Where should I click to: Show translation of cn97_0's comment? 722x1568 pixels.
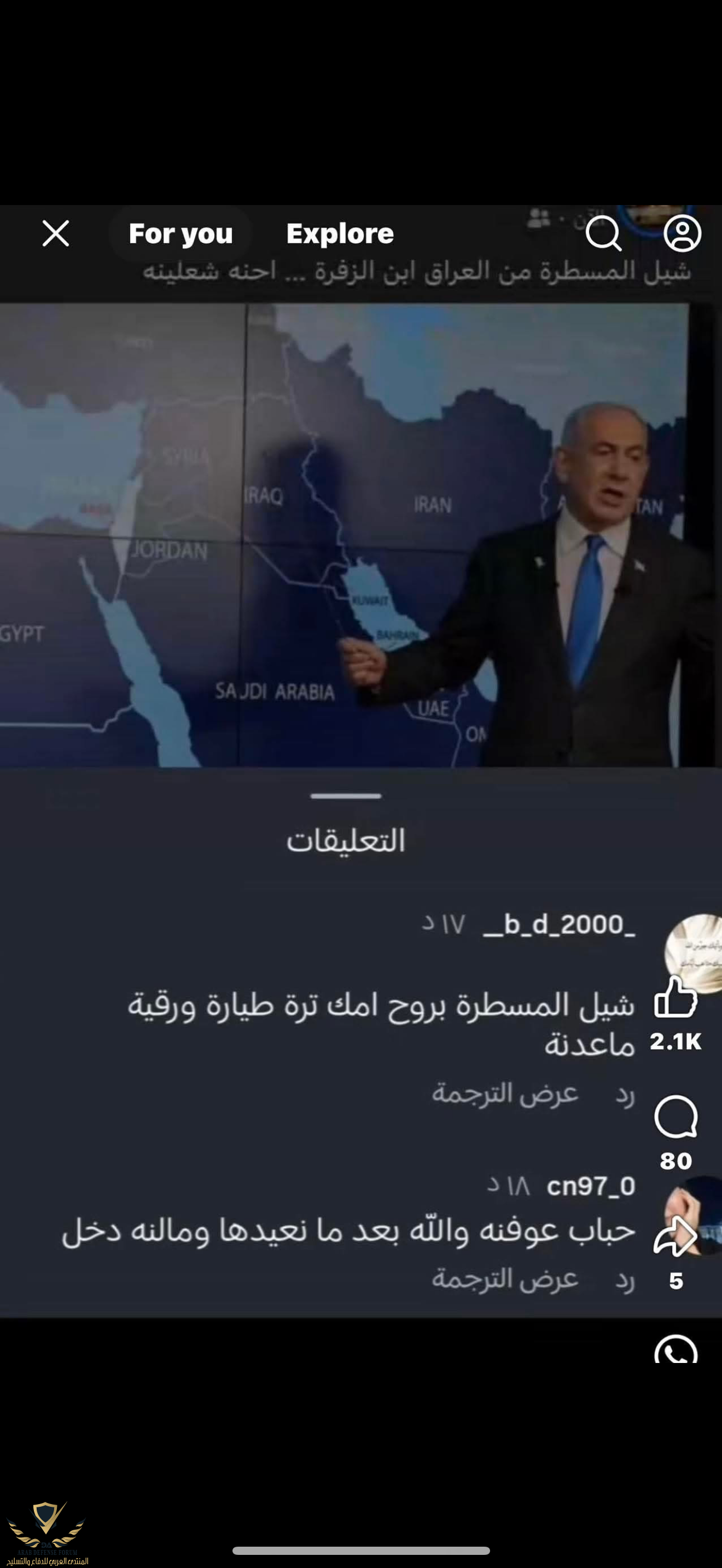point(505,1279)
